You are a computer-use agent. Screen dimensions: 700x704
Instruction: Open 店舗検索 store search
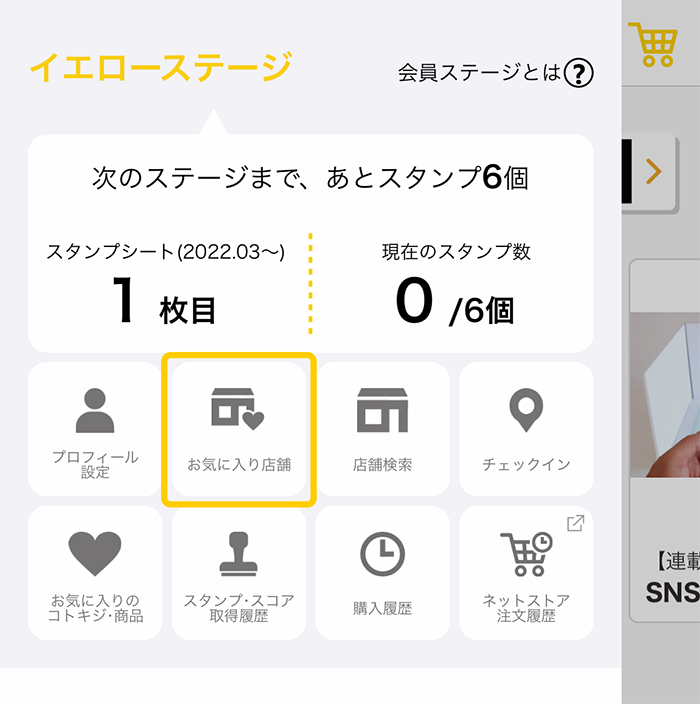tap(382, 429)
